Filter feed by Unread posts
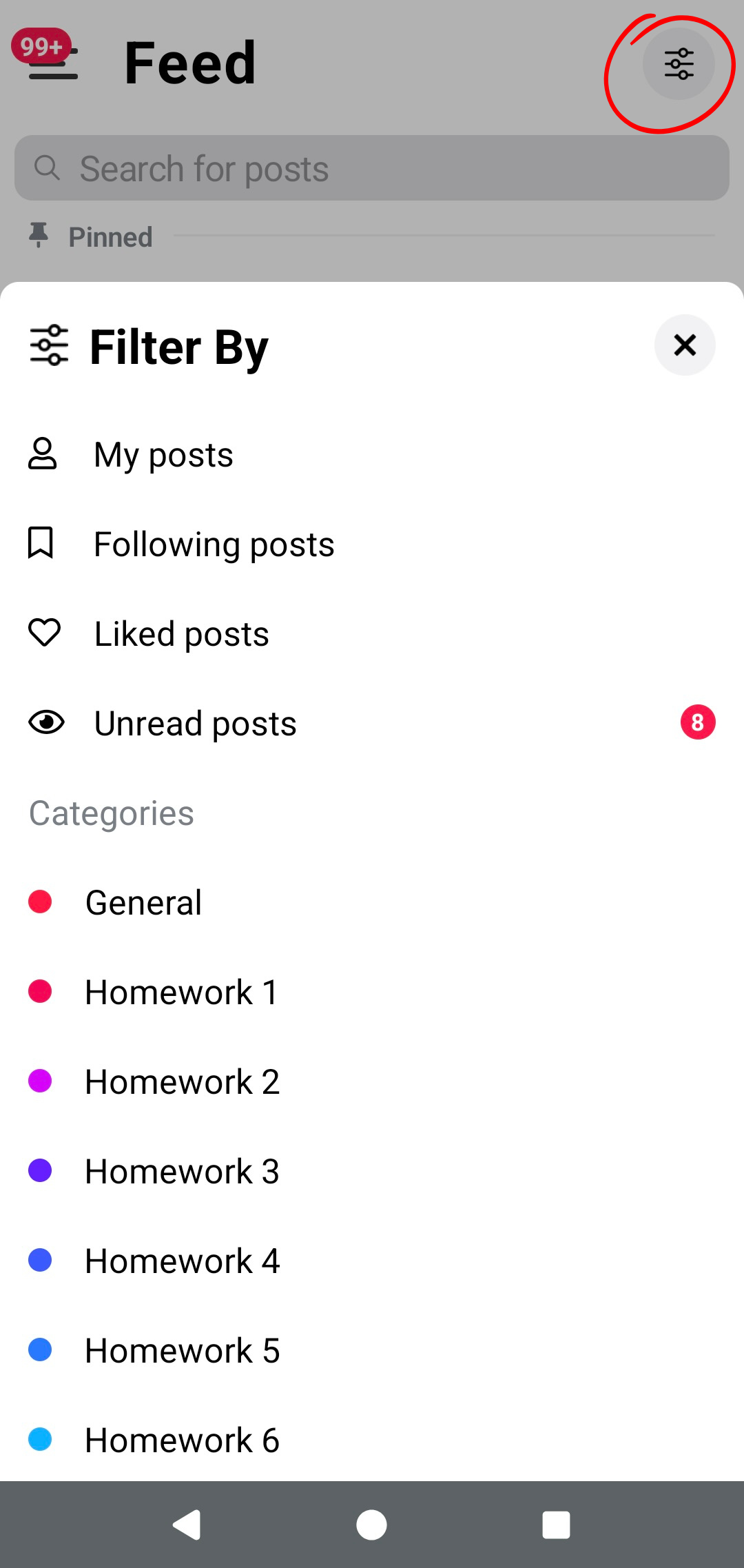This screenshot has width=744, height=1568. tap(195, 724)
